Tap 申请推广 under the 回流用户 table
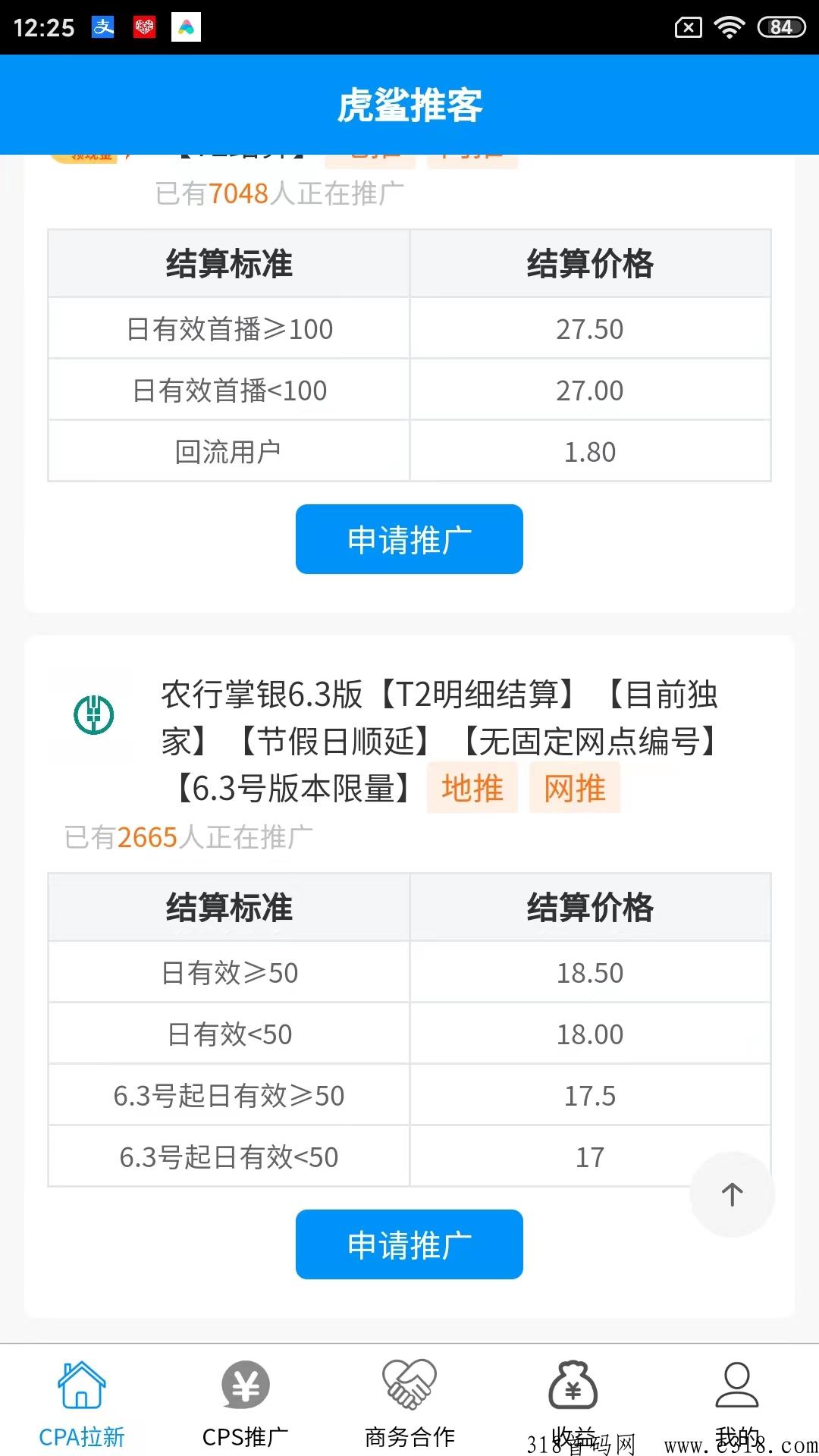The image size is (819, 1456). [409, 539]
